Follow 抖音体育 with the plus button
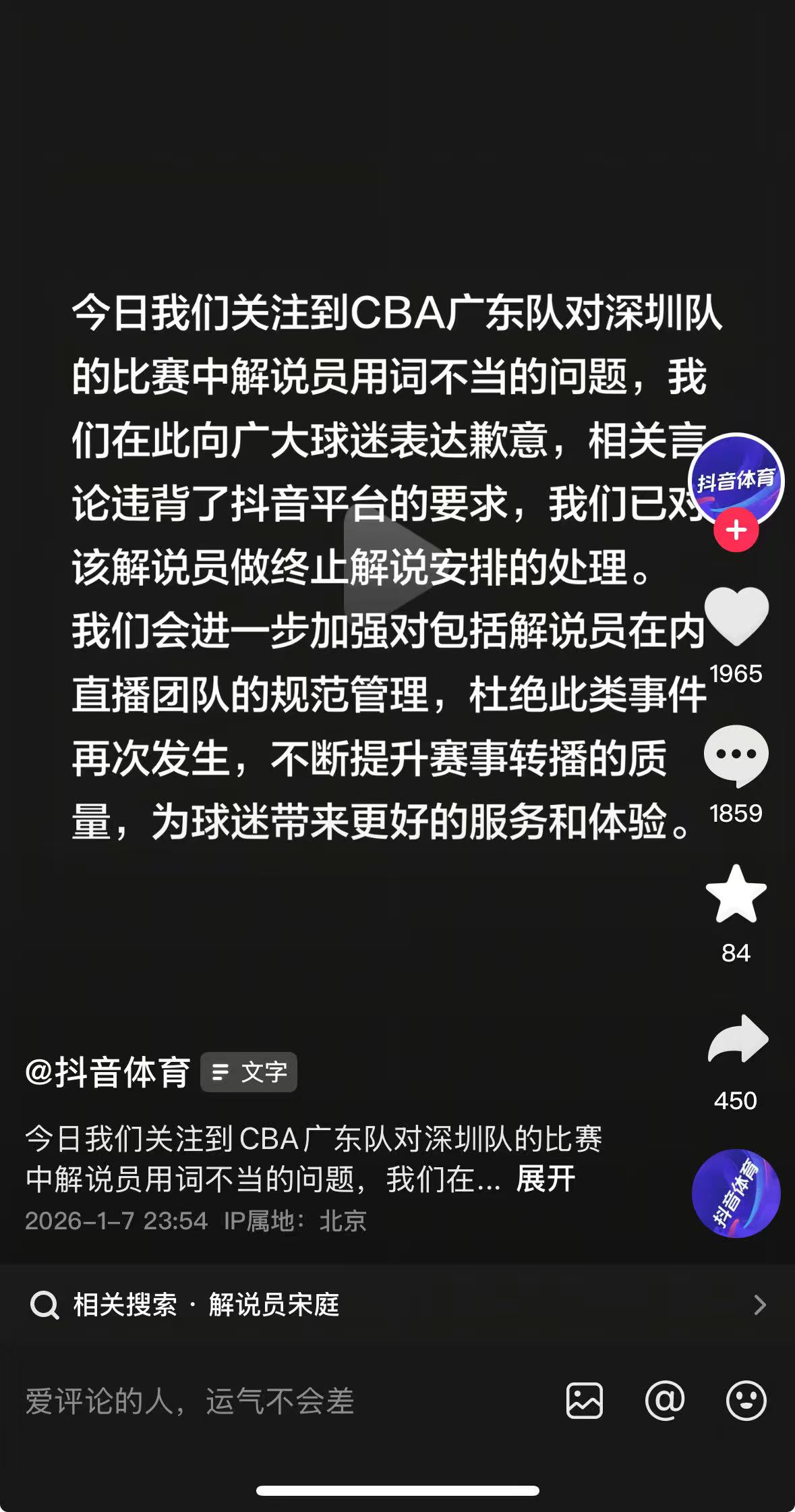The image size is (795, 1512). (736, 530)
